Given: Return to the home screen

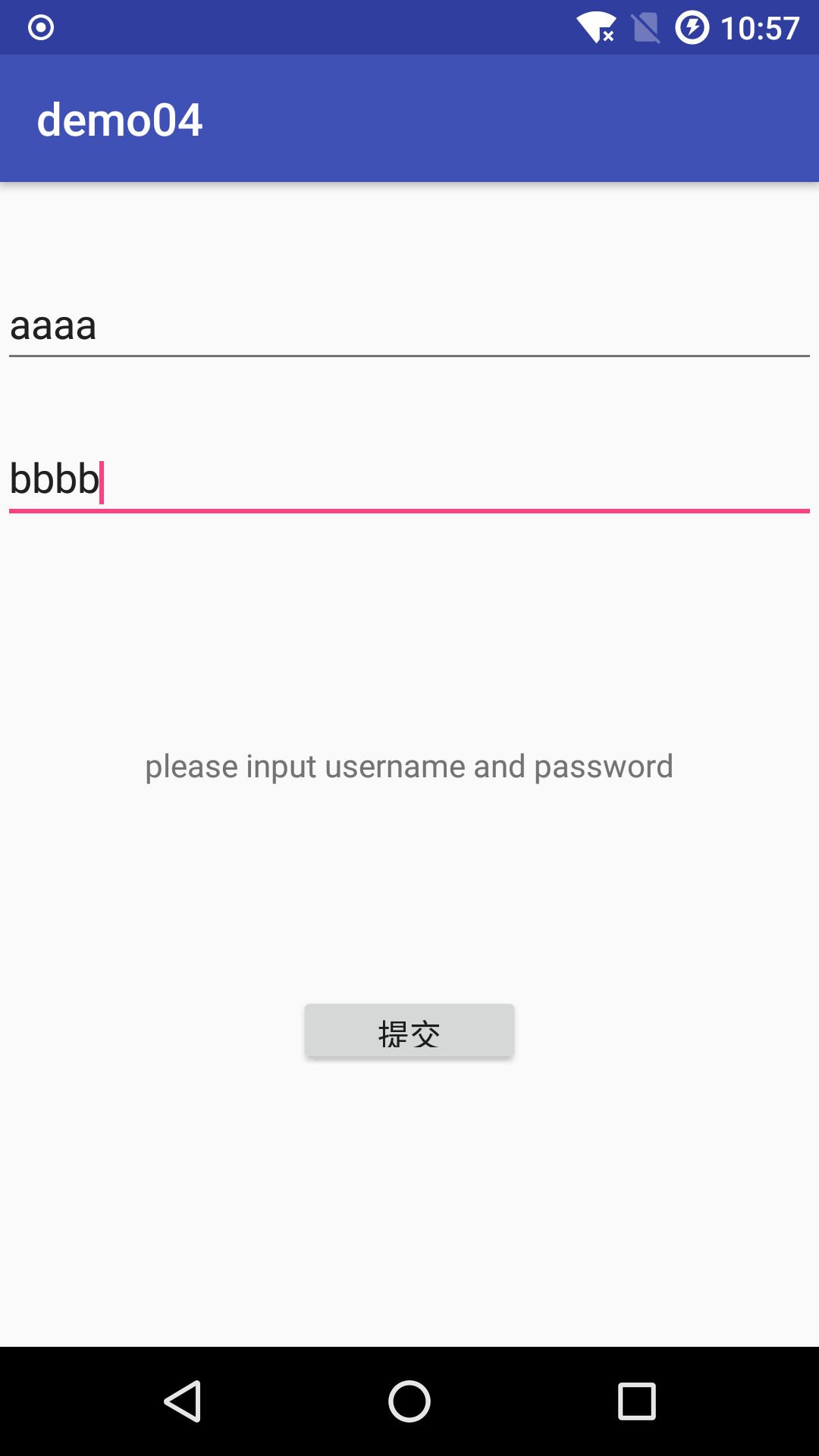Looking at the screenshot, I should [409, 1401].
